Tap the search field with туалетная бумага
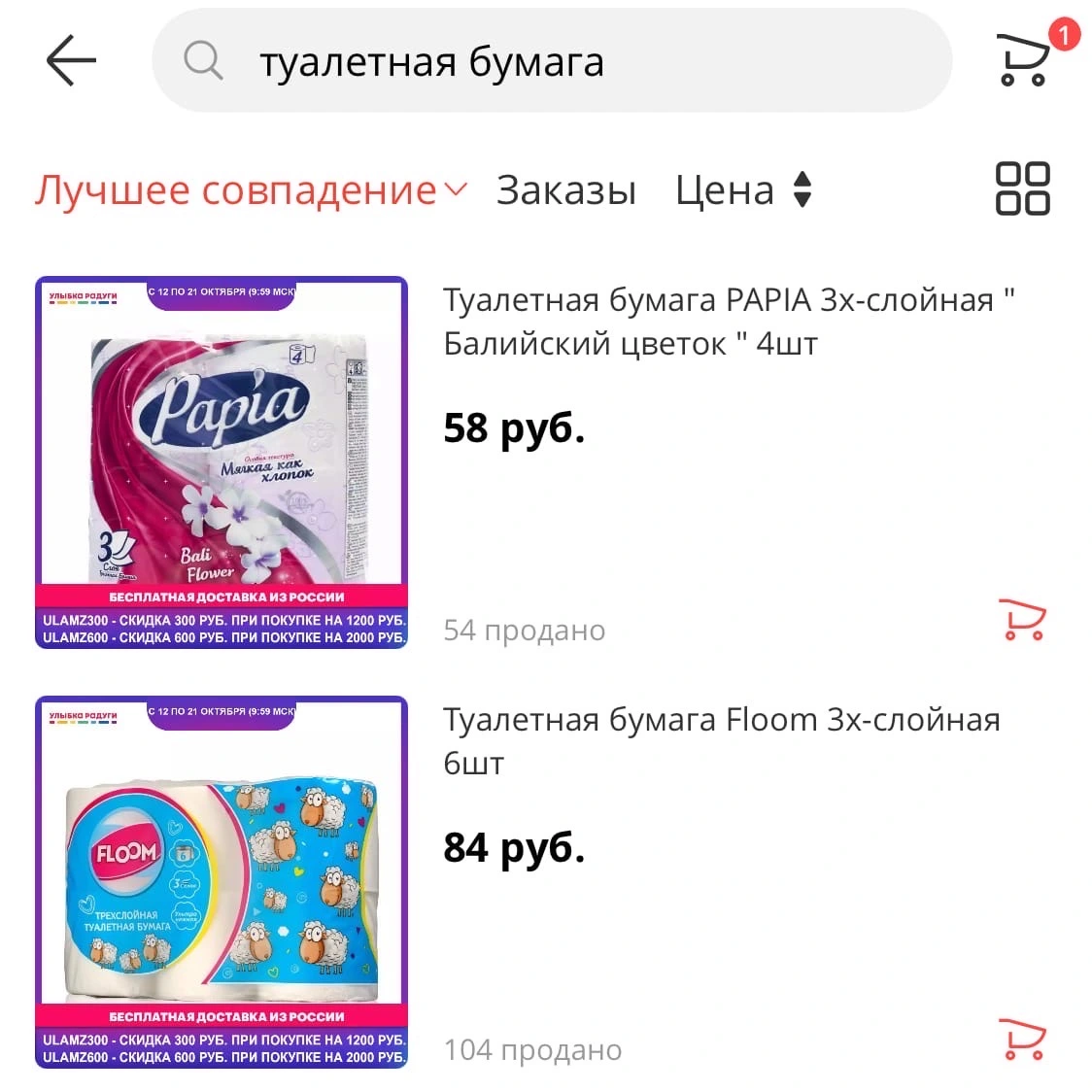The height and width of the screenshot is (1092, 1092). 552,60
